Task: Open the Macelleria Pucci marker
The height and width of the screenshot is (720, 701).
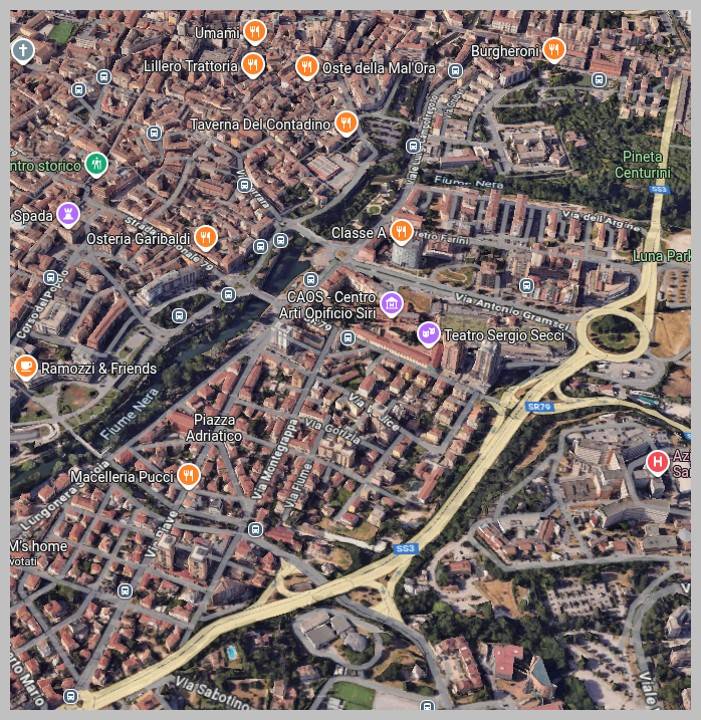Action: point(188,474)
